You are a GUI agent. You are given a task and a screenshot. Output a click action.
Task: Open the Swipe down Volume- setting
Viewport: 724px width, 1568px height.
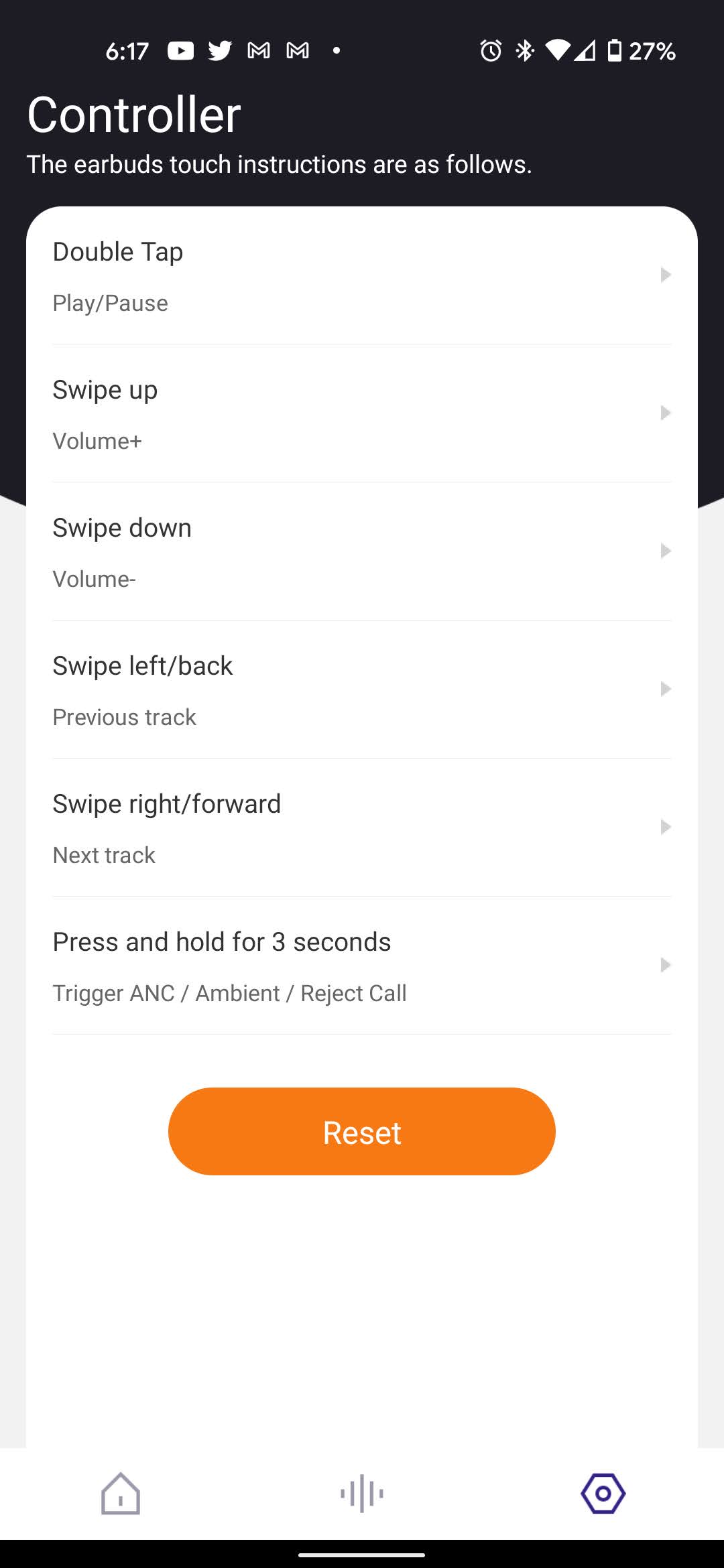click(362, 551)
